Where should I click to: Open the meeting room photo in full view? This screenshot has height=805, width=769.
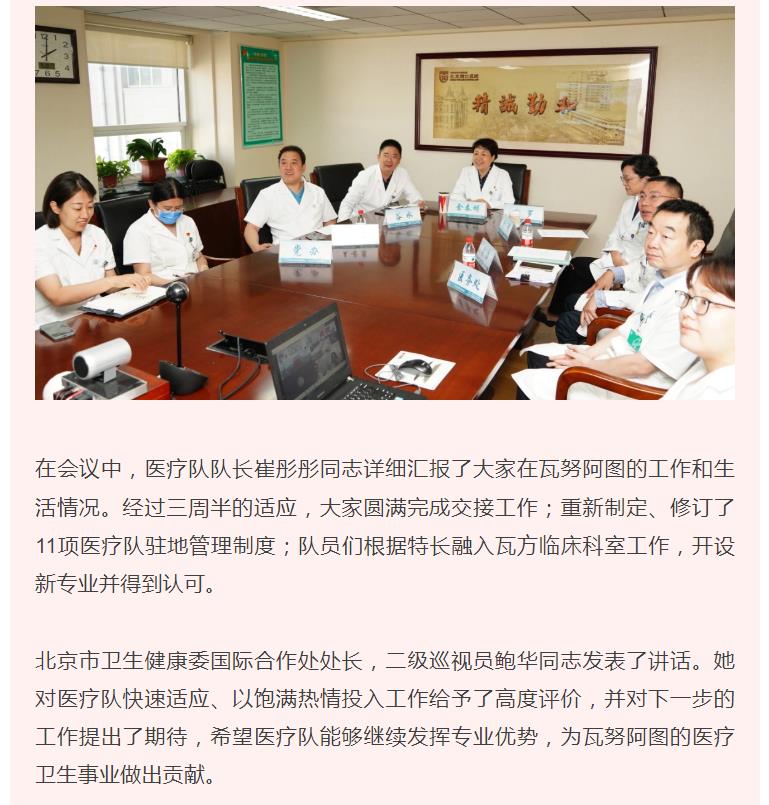coord(384,203)
